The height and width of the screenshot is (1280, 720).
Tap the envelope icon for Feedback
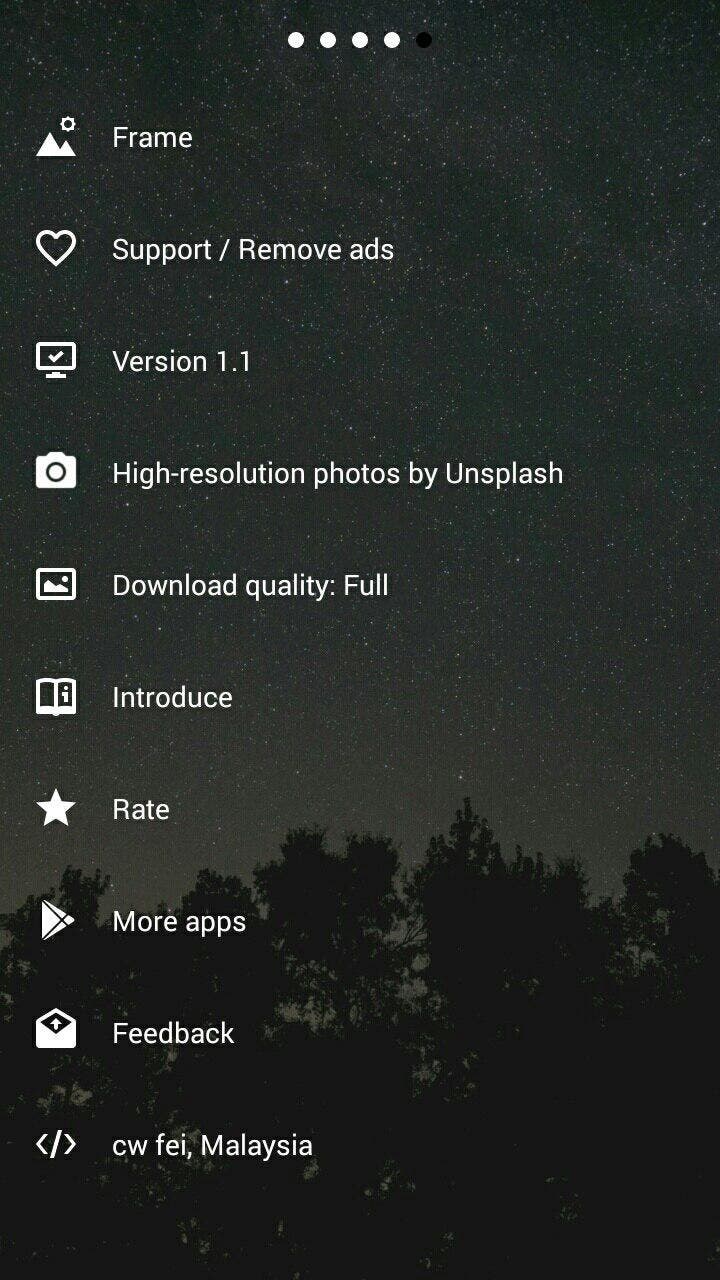pyautogui.click(x=56, y=1032)
